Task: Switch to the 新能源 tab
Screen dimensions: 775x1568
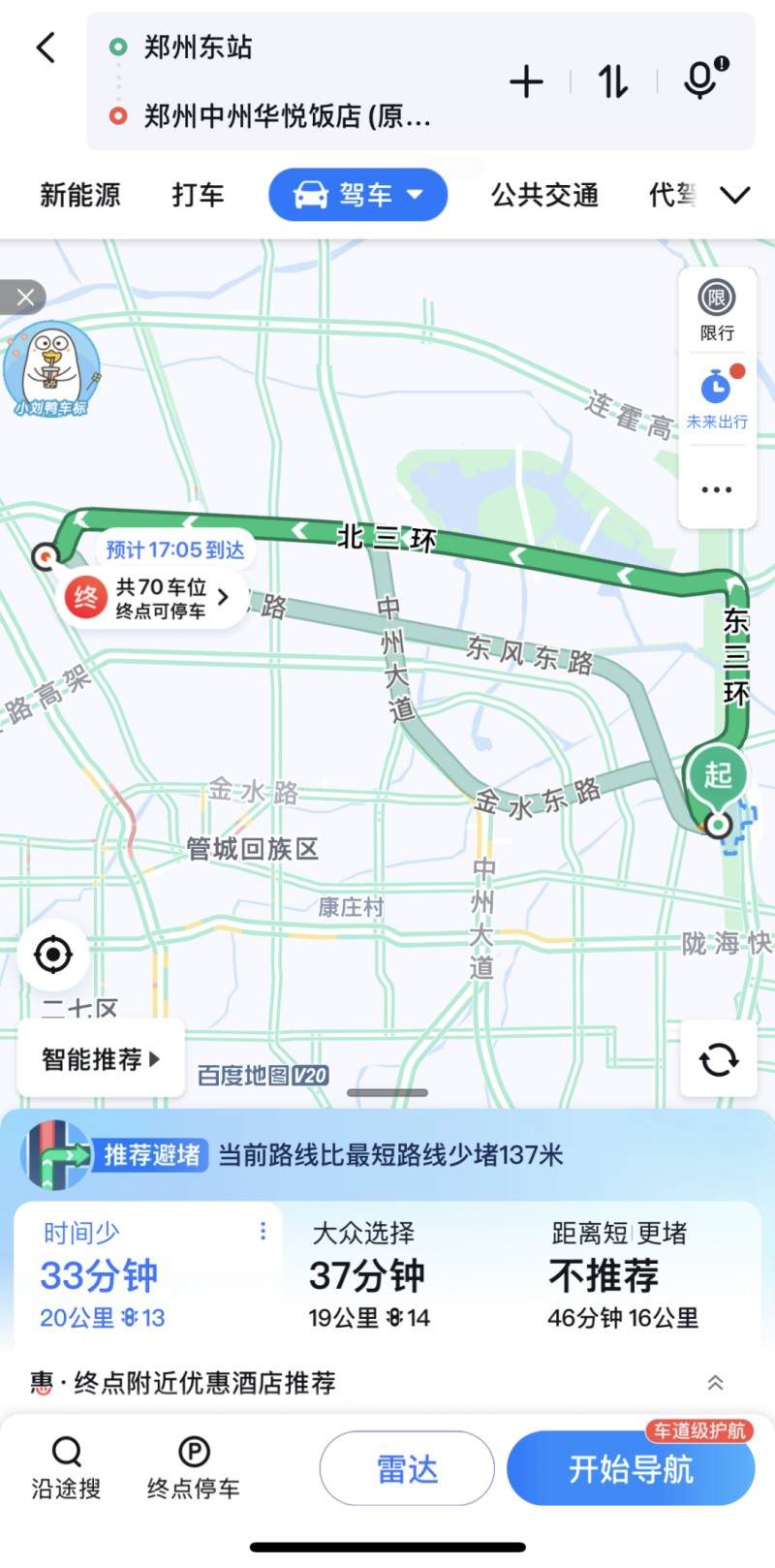Action: 80,194
